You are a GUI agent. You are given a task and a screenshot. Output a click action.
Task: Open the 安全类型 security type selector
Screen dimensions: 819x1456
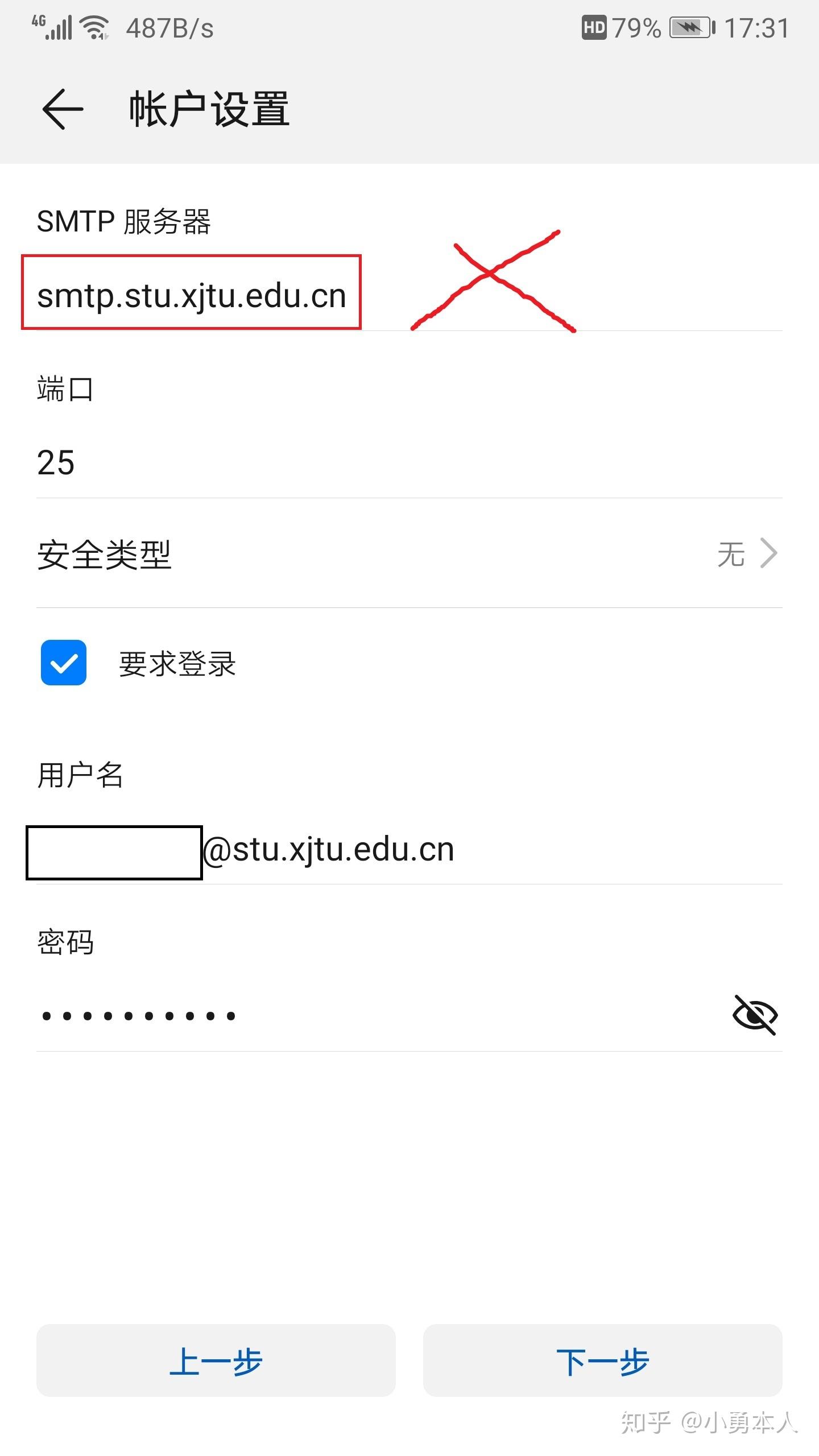click(398, 553)
